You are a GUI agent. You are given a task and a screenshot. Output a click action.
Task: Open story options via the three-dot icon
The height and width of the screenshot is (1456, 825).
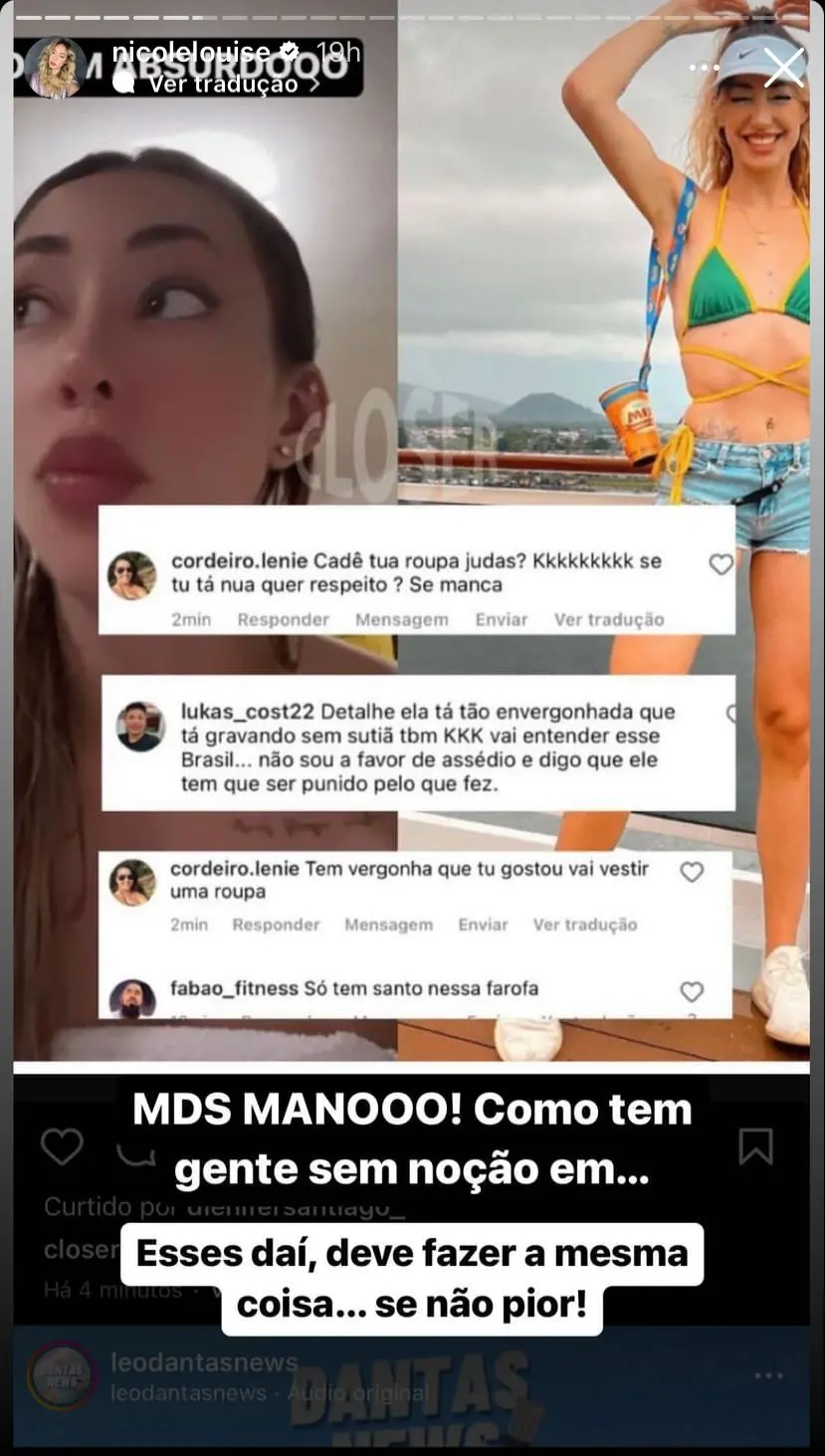tap(705, 68)
